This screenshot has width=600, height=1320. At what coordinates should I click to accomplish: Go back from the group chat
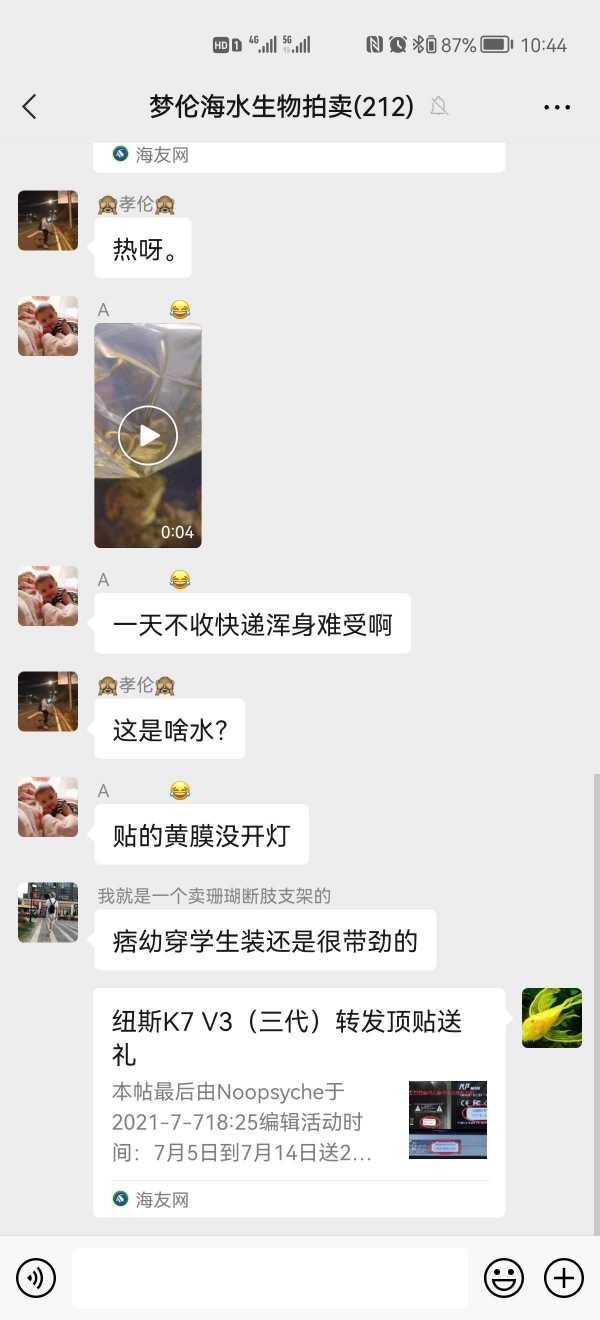point(29,107)
